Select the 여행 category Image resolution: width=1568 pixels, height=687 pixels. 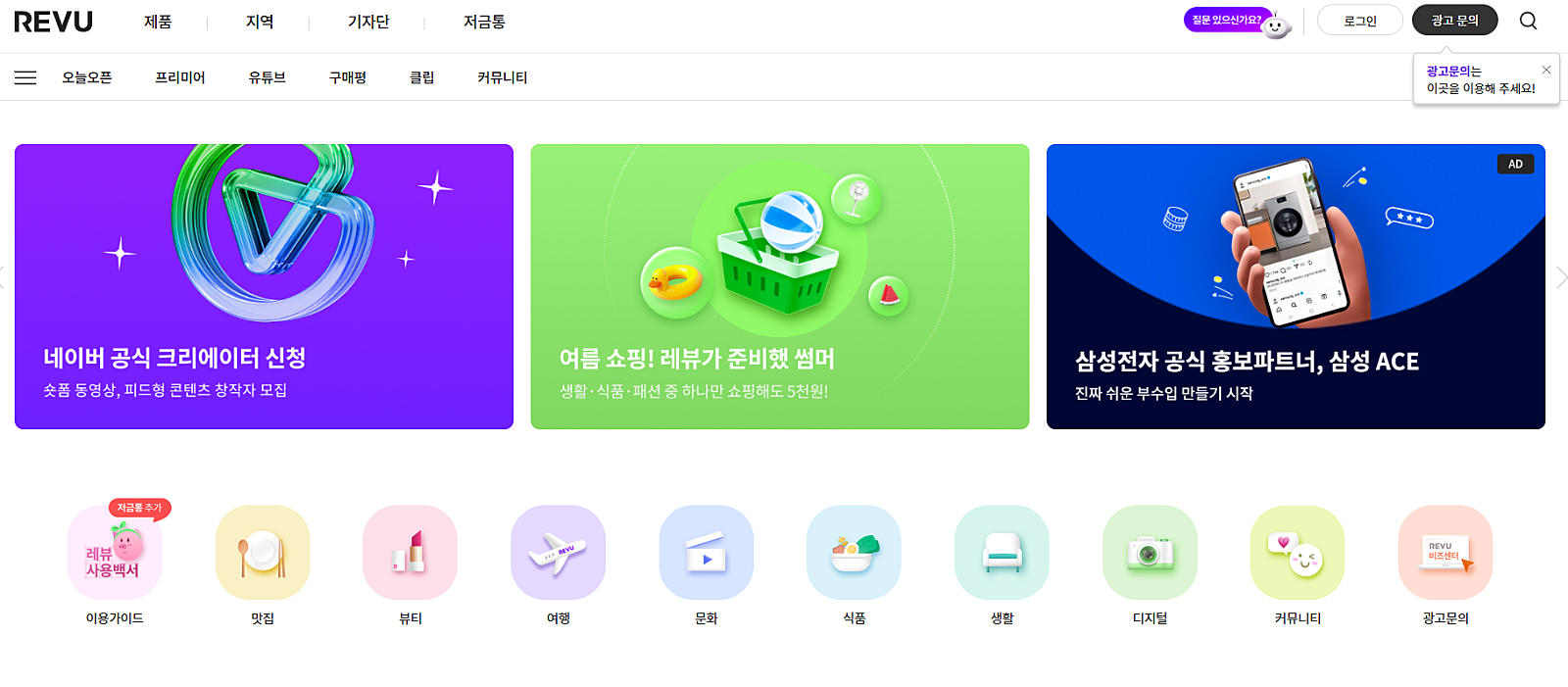558,554
